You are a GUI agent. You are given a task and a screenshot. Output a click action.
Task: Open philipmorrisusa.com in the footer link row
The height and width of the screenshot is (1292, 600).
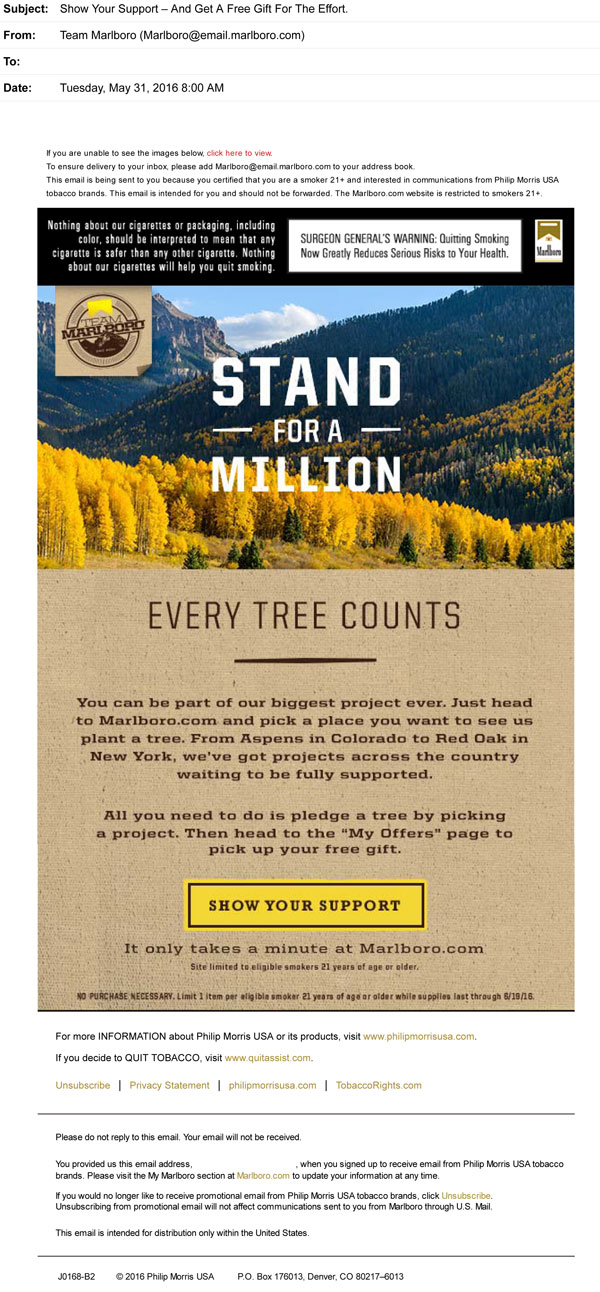tap(272, 1085)
